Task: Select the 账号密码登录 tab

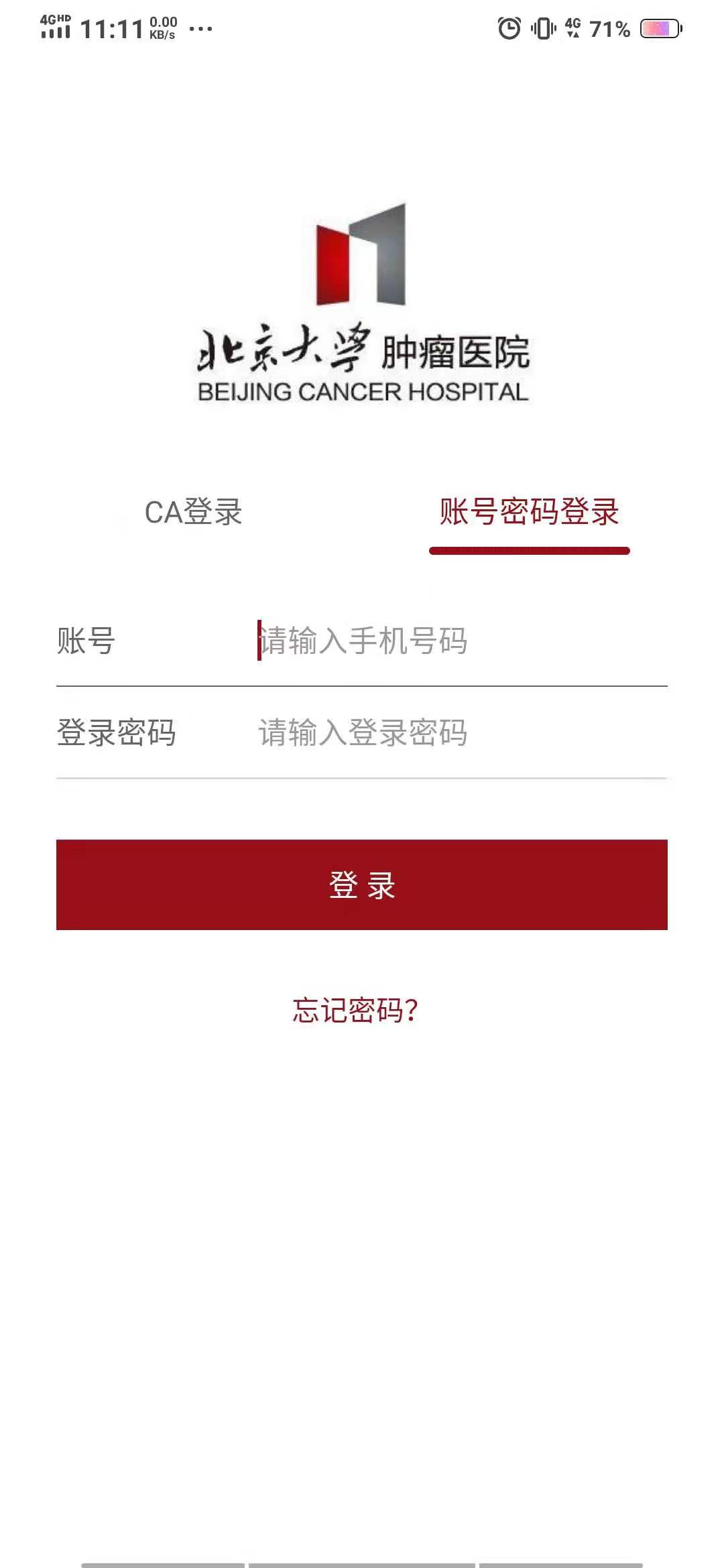Action: click(x=529, y=513)
